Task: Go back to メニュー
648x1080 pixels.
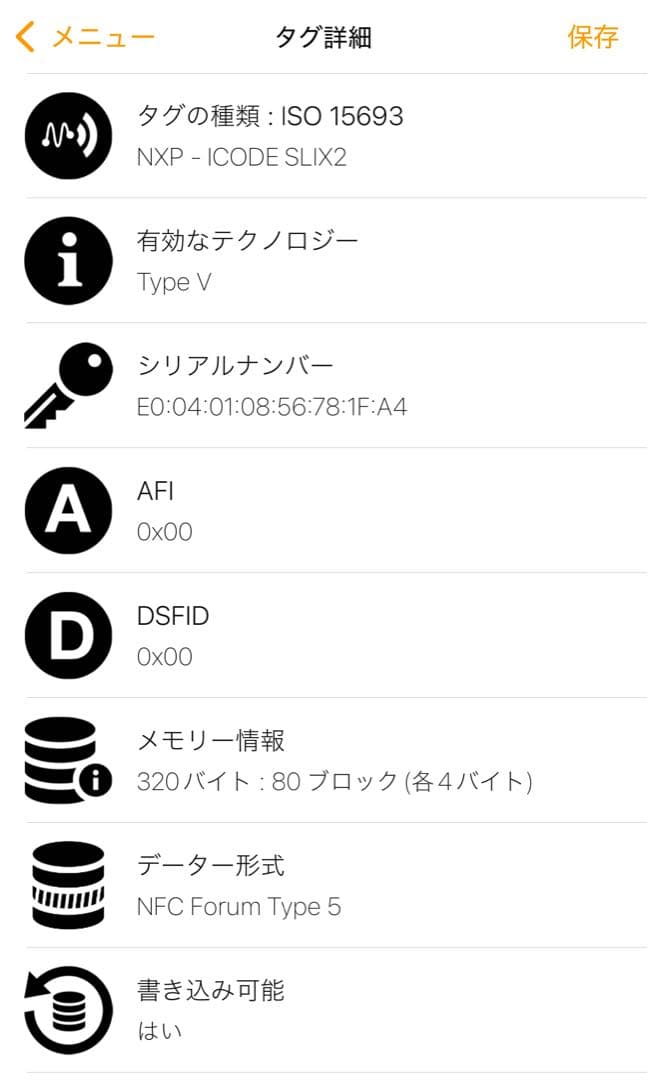Action: coord(86,38)
